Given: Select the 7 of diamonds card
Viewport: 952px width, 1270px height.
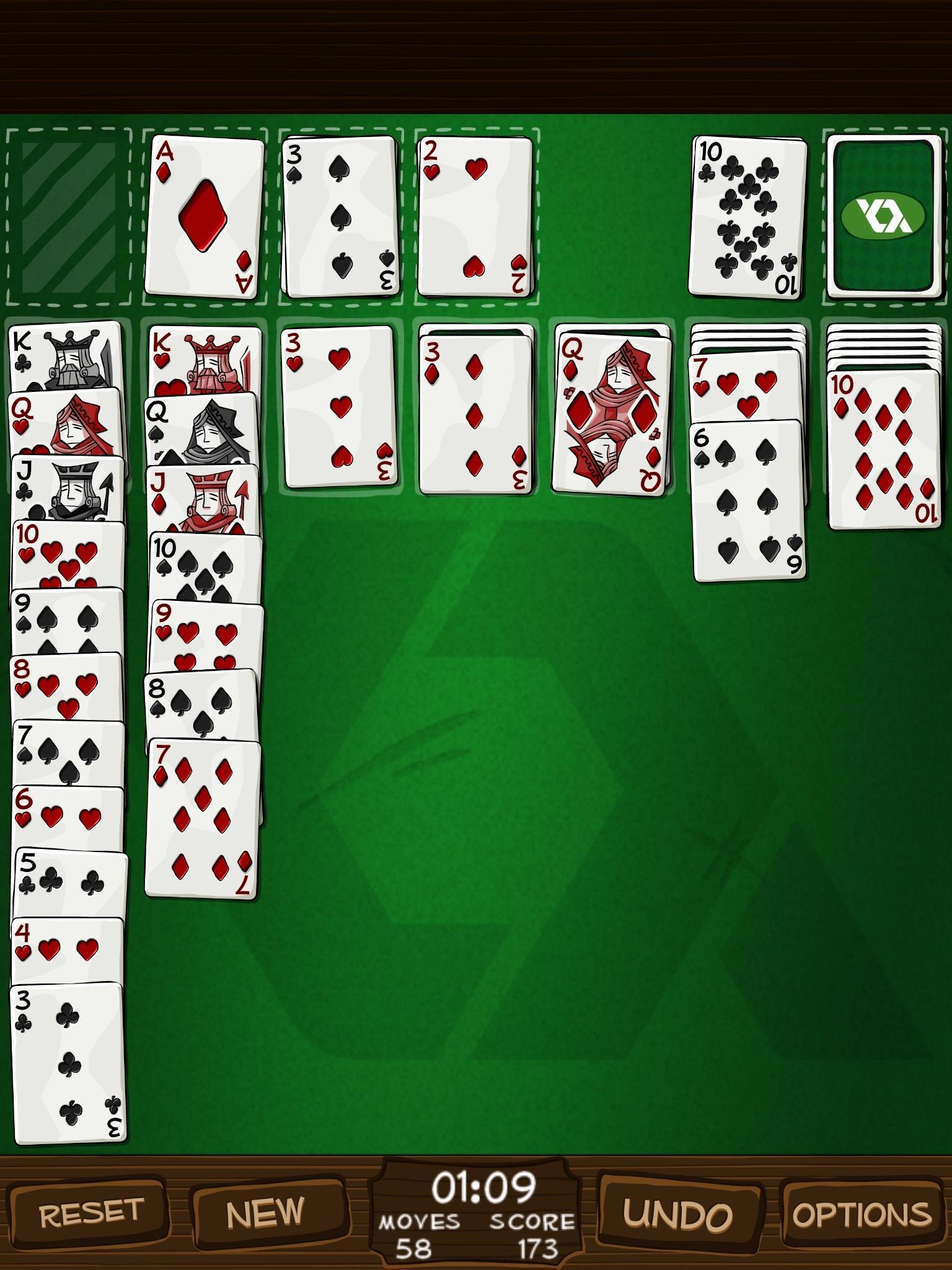Looking at the screenshot, I should (203, 819).
